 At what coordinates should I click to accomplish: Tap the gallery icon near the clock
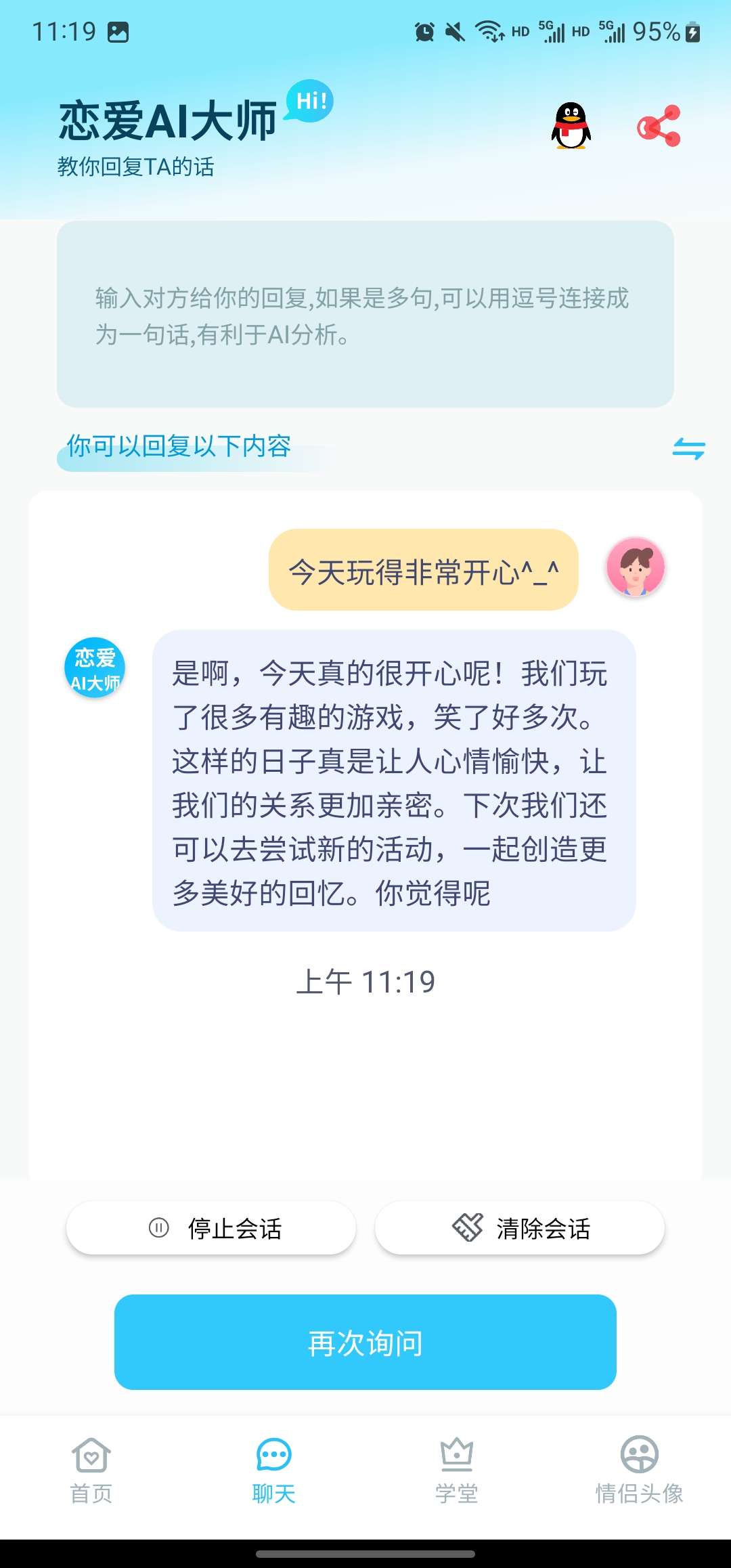[116, 32]
